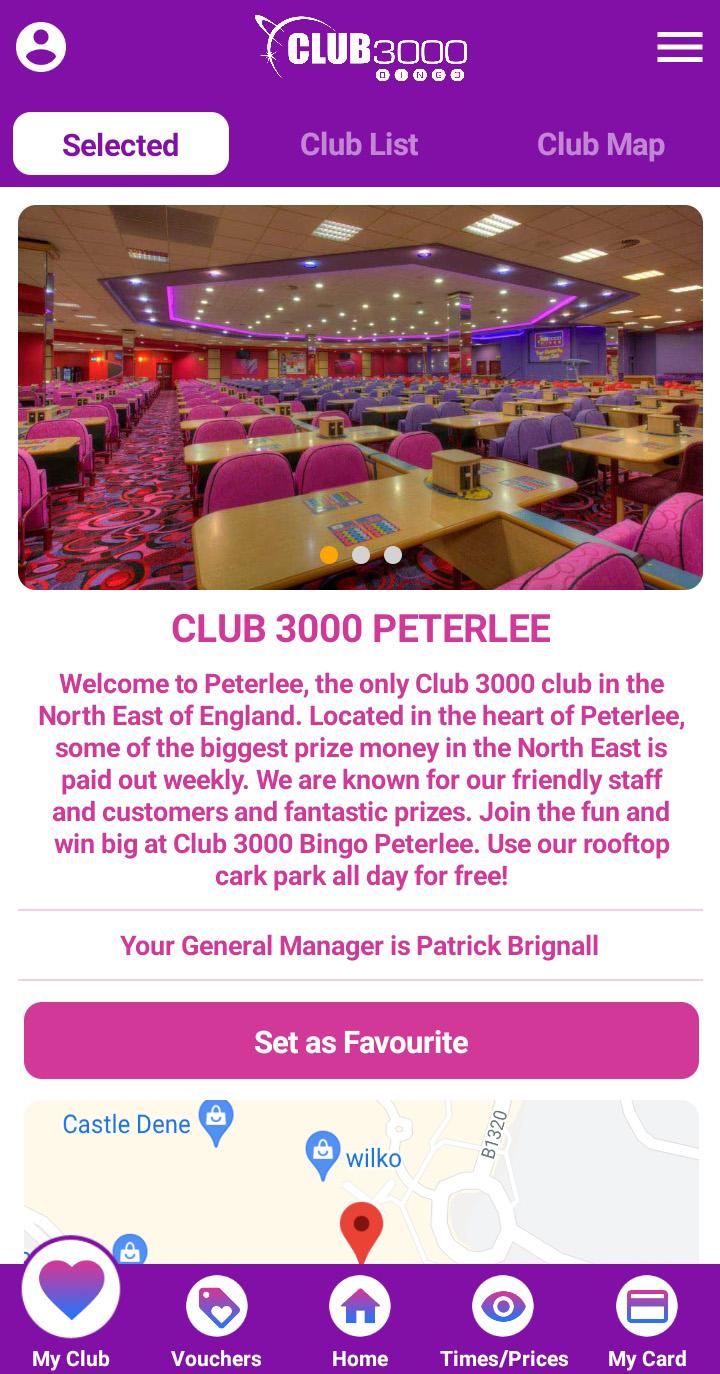Tap the wilko marker on map
Viewport: 720px width, 1374px height.
pos(323,1155)
